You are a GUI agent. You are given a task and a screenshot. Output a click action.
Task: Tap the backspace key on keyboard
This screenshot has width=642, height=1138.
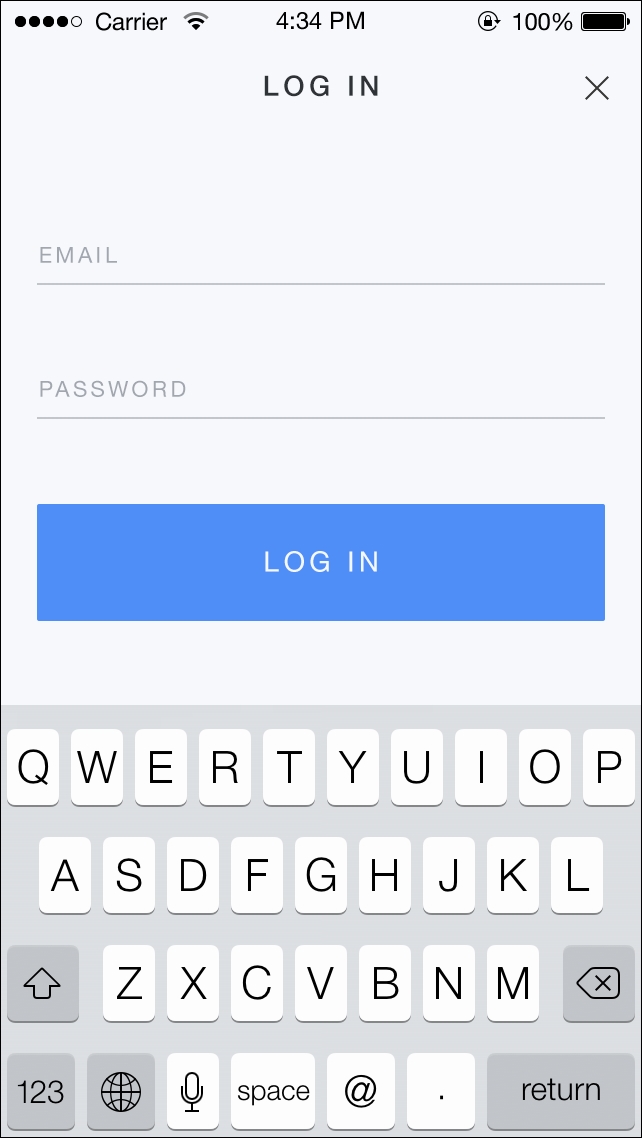tap(598, 983)
